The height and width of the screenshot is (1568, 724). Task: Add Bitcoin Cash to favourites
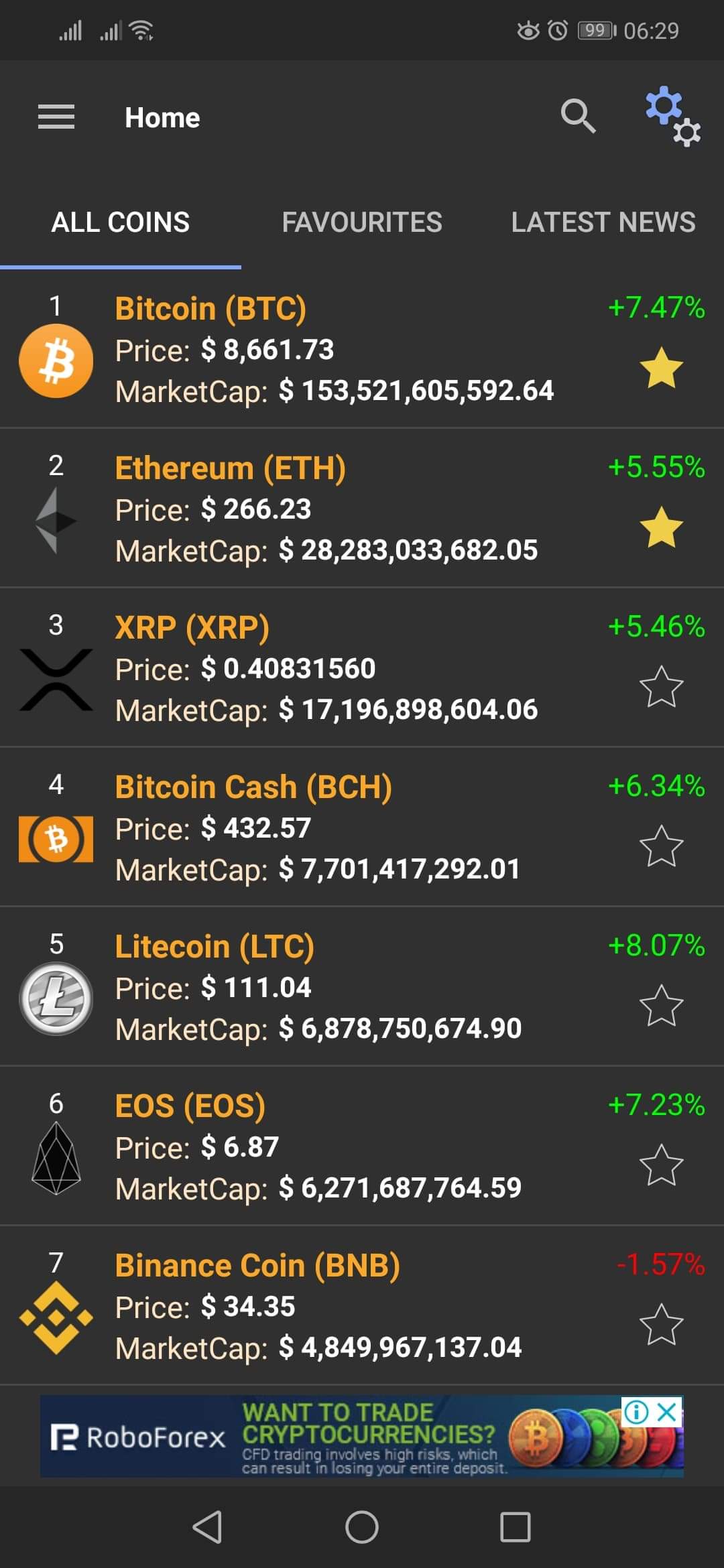coord(661,846)
